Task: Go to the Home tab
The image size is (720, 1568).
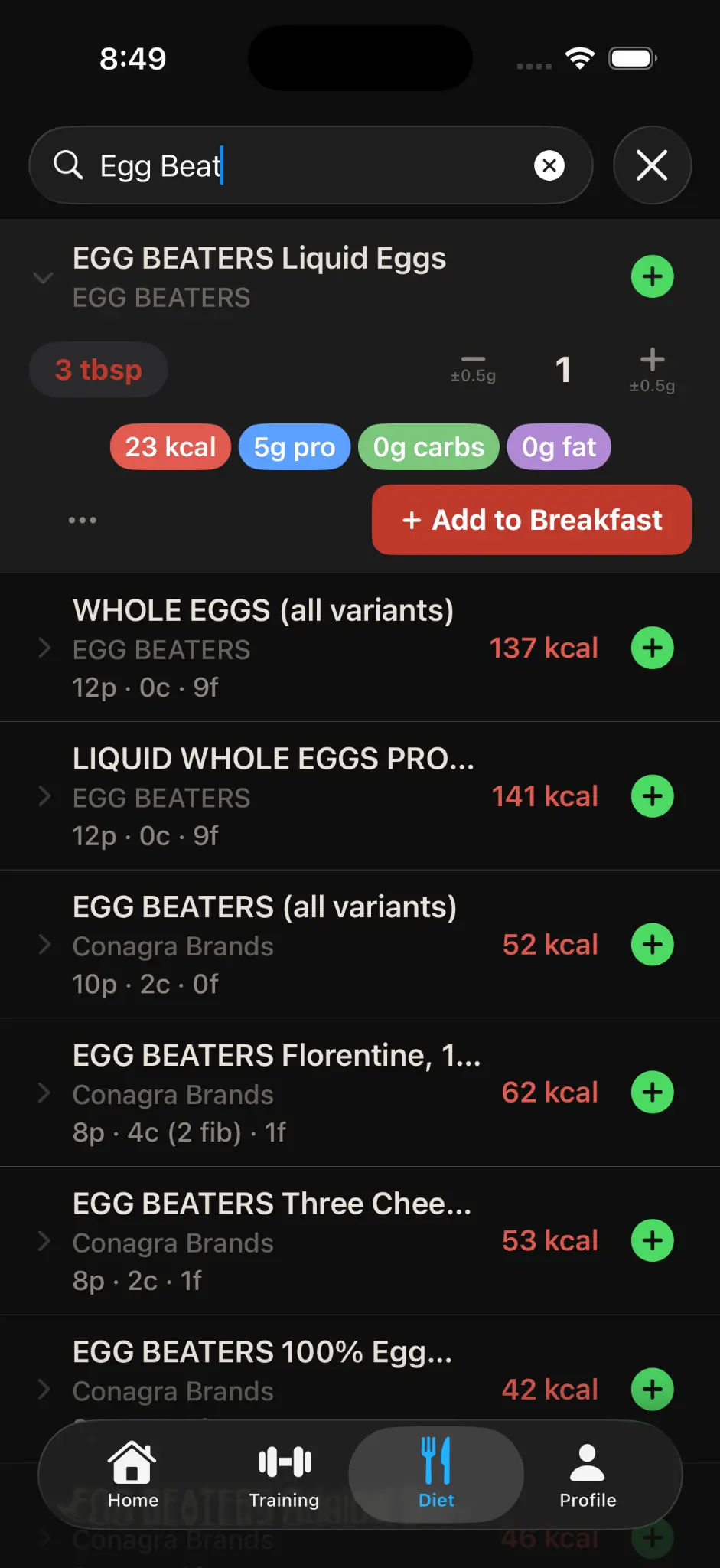Action: [x=132, y=1473]
